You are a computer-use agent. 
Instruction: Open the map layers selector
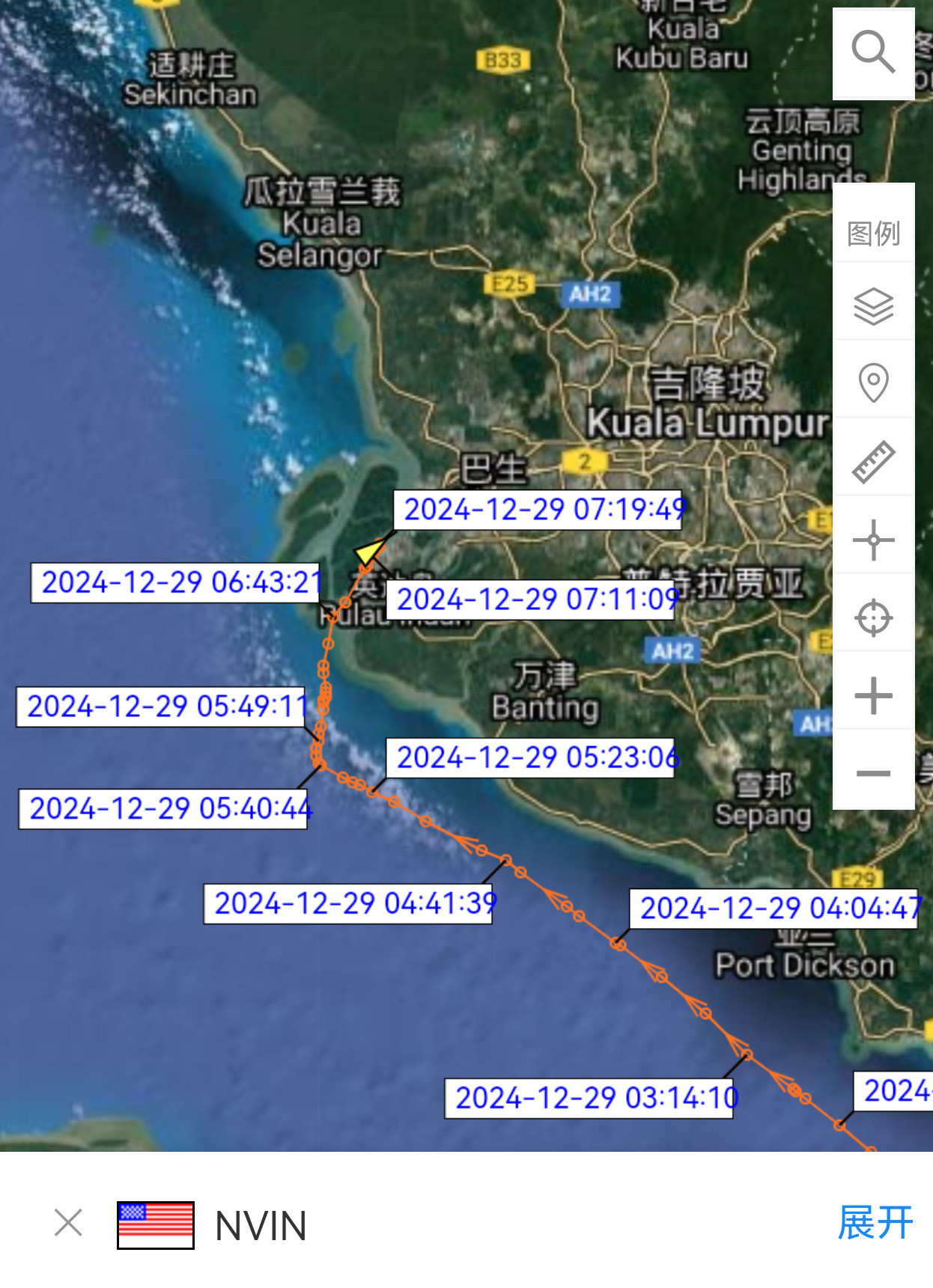click(873, 306)
